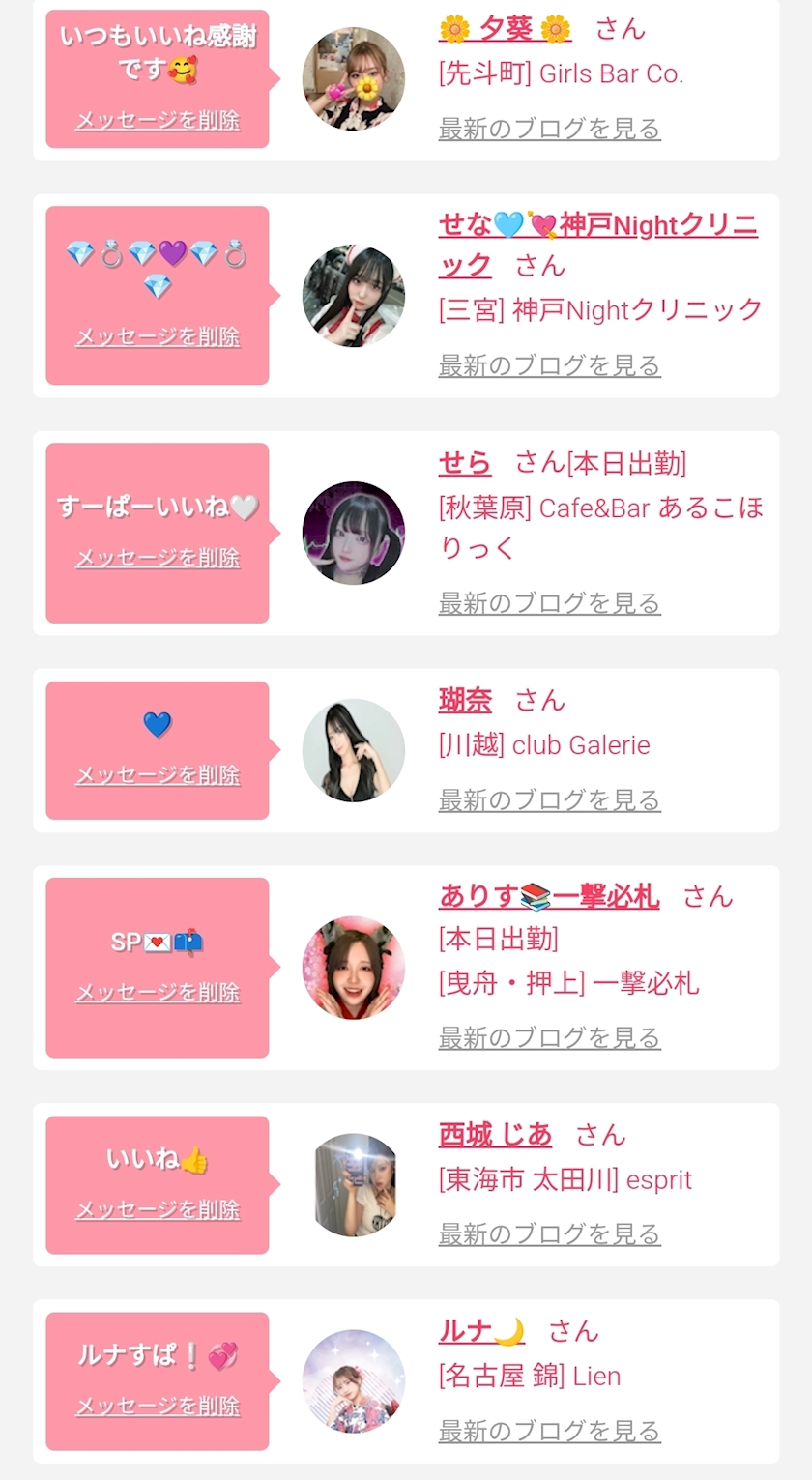View せら's latest blog
The width and height of the screenshot is (812, 1480).
coord(549,603)
